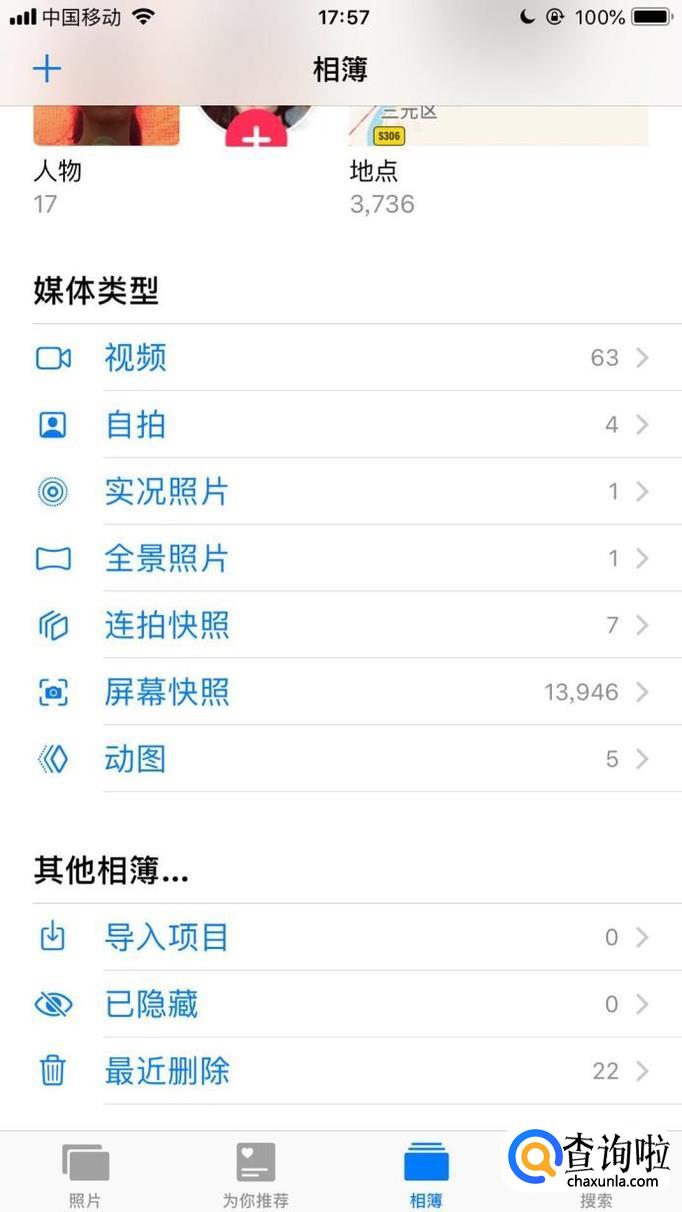Open the 自拍 album
This screenshot has height=1212, width=682.
[340, 425]
